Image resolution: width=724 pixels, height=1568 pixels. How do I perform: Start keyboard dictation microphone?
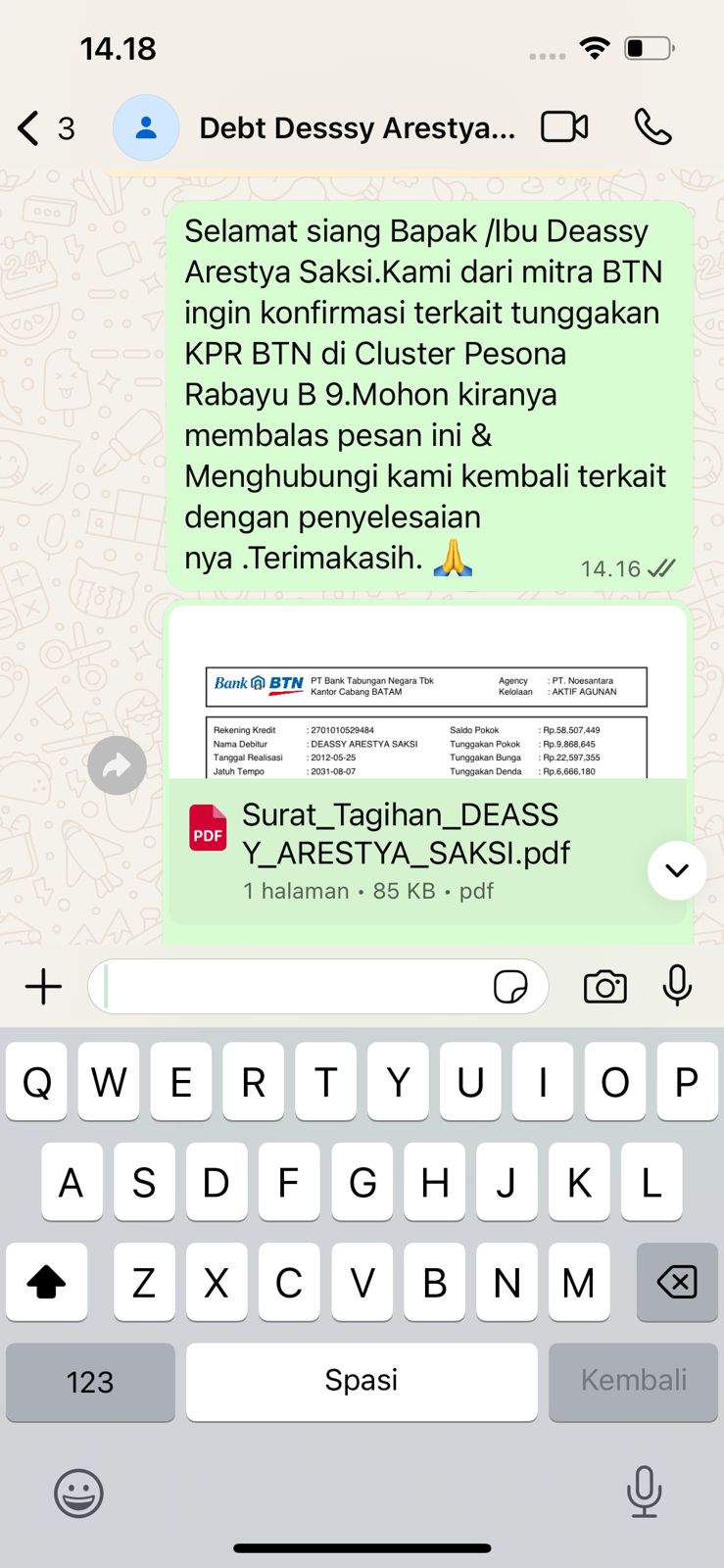click(644, 1492)
